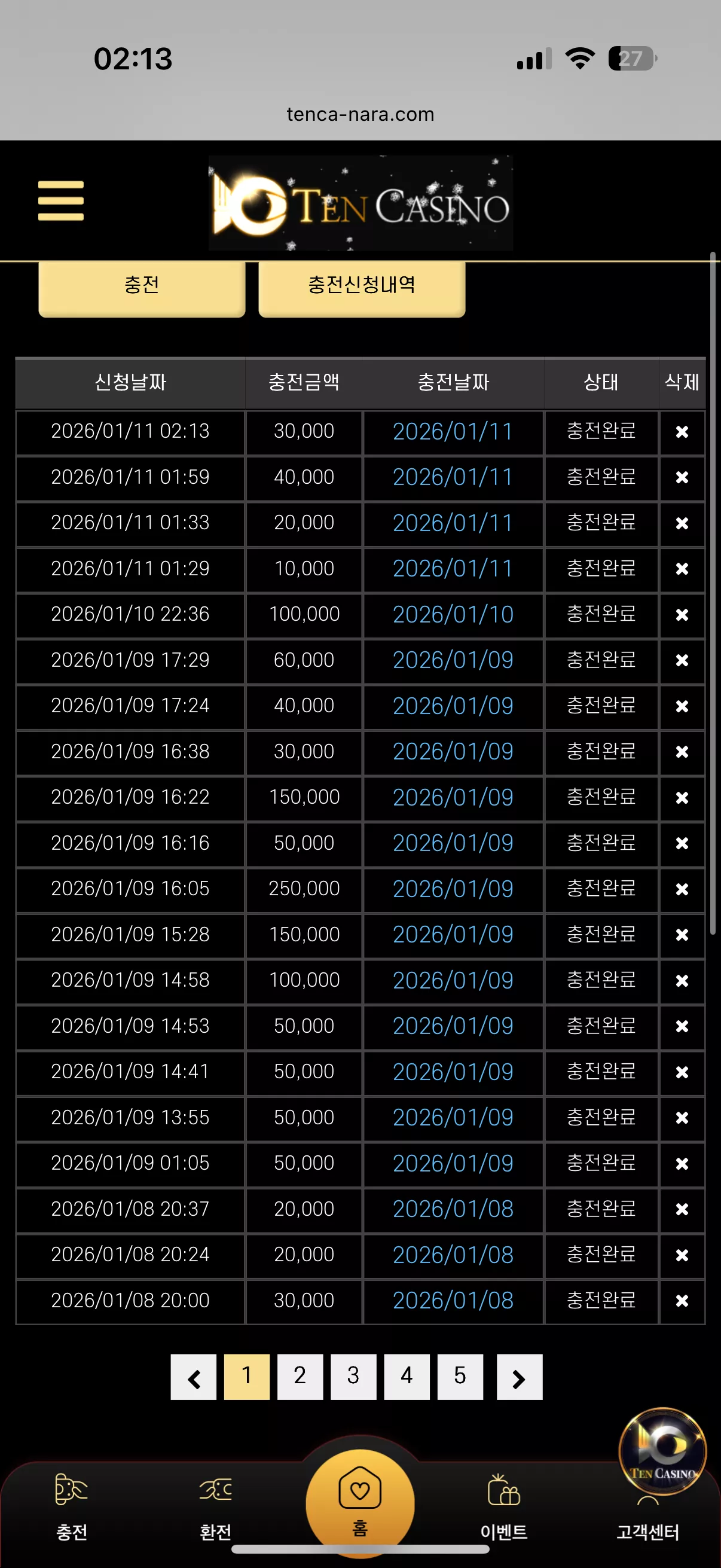This screenshot has height=1568, width=721.
Task: Delete the 2026/01/11 02:13 entry
Action: (x=682, y=432)
